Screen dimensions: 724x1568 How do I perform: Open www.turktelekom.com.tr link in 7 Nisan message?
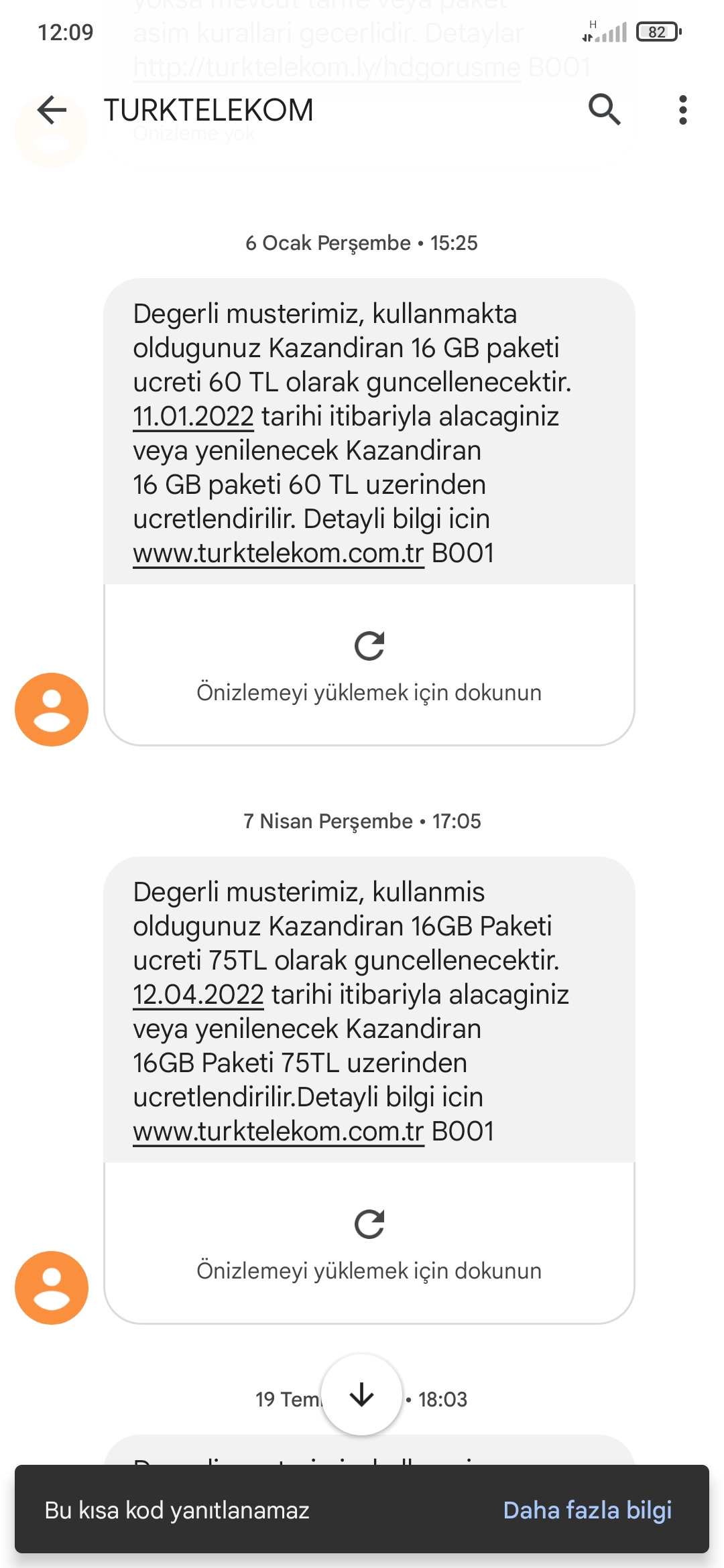point(278,1131)
